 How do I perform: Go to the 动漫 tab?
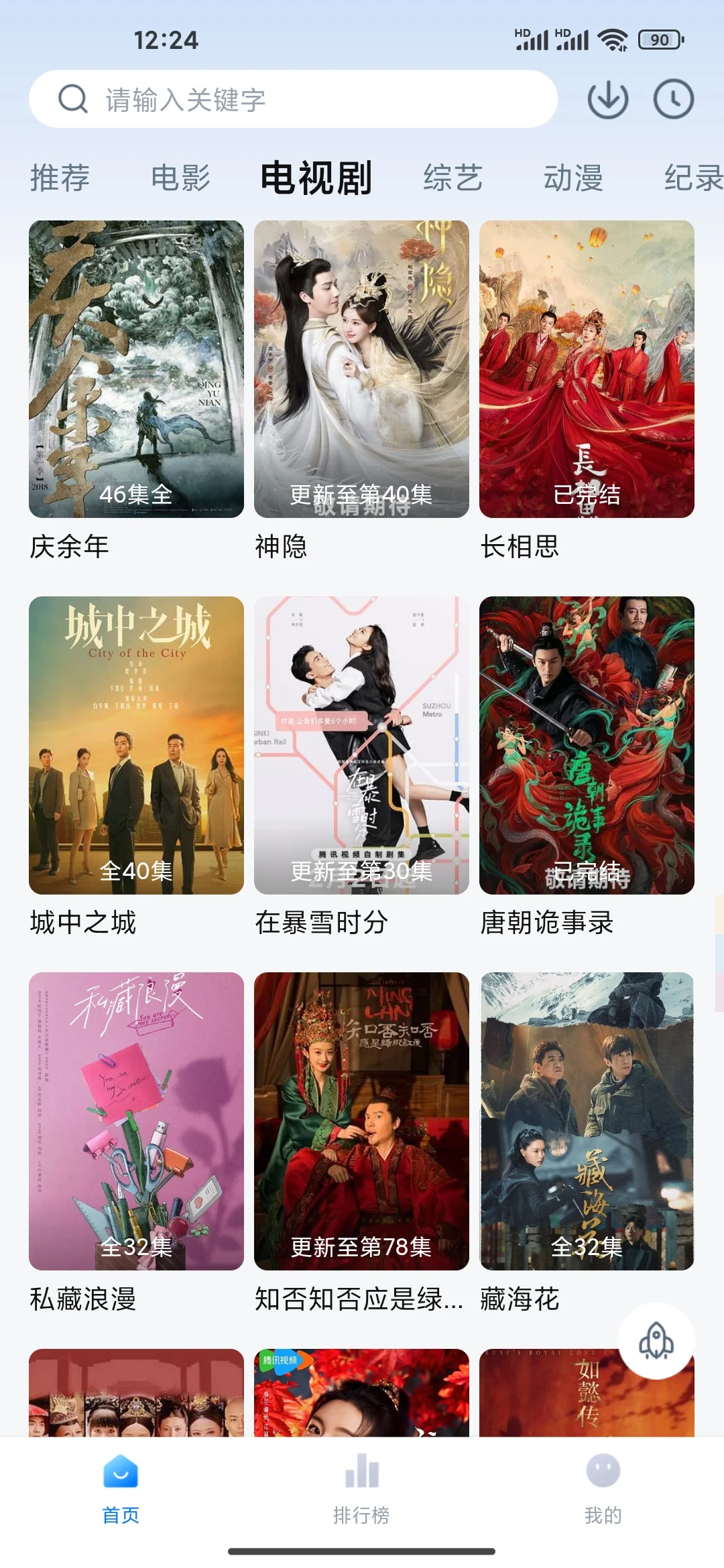pyautogui.click(x=573, y=178)
